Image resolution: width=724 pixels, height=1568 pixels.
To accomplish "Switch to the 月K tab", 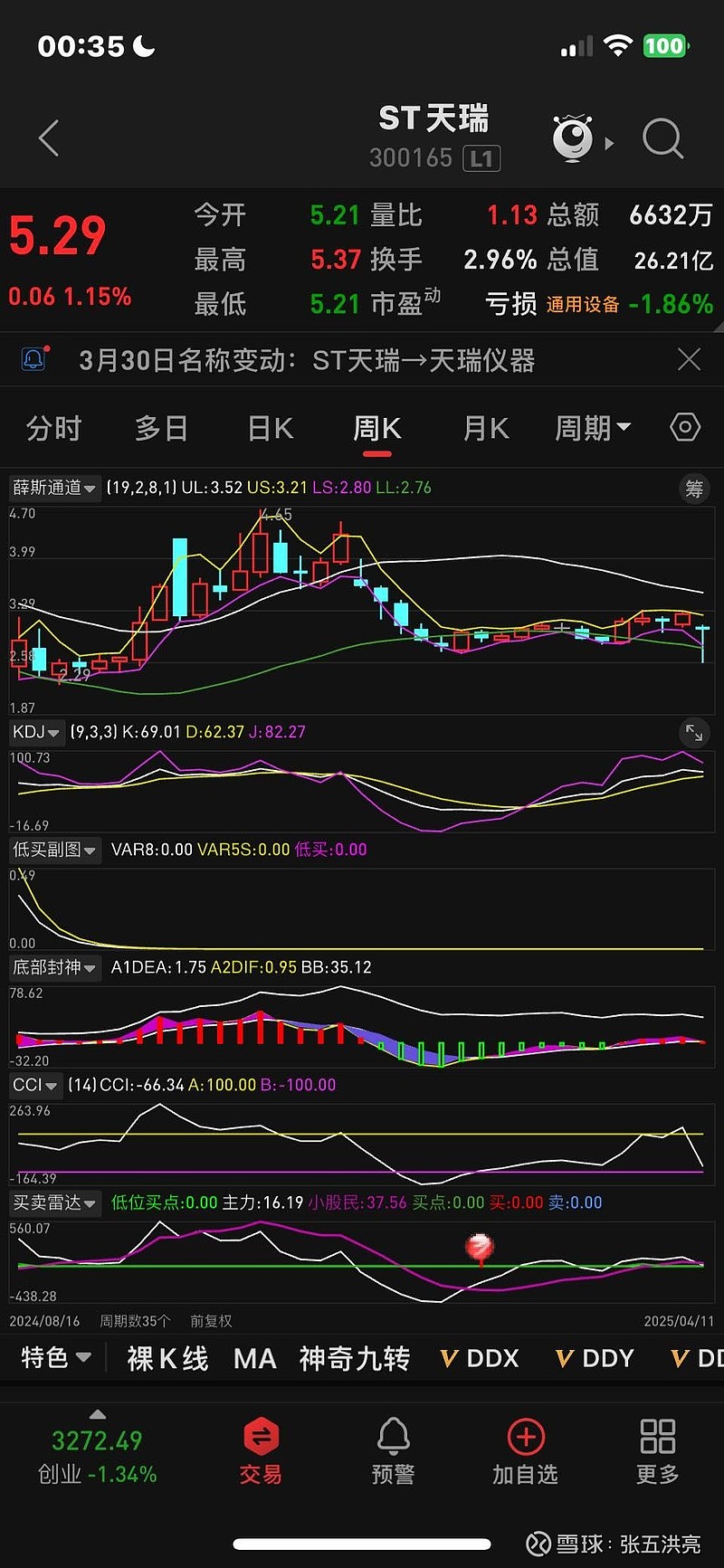I will tap(485, 427).
